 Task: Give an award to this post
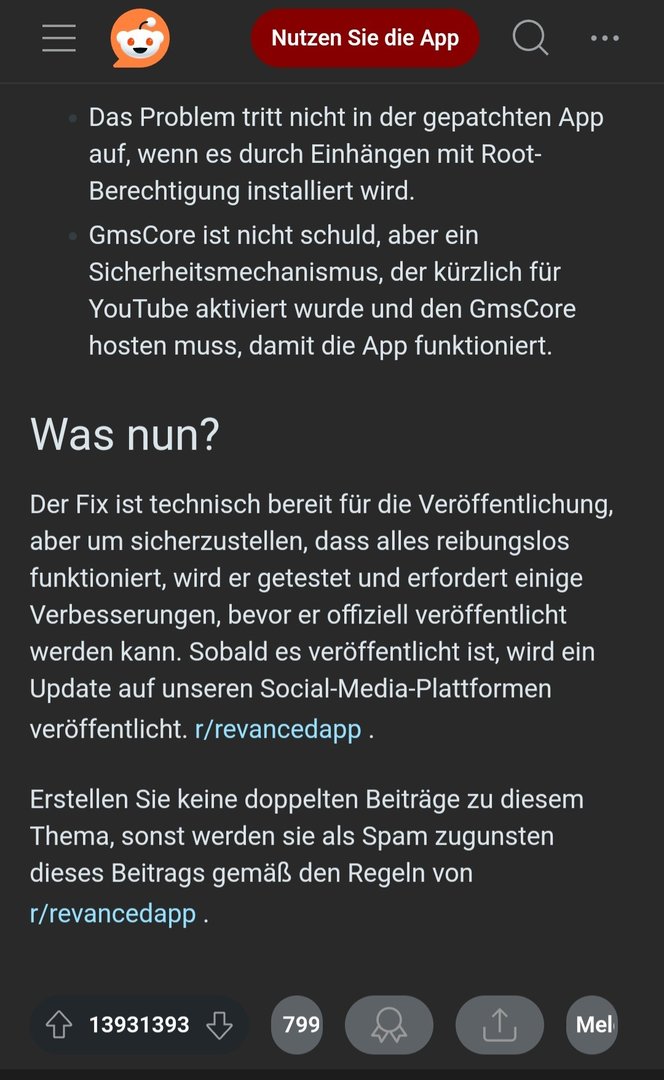coord(389,1025)
